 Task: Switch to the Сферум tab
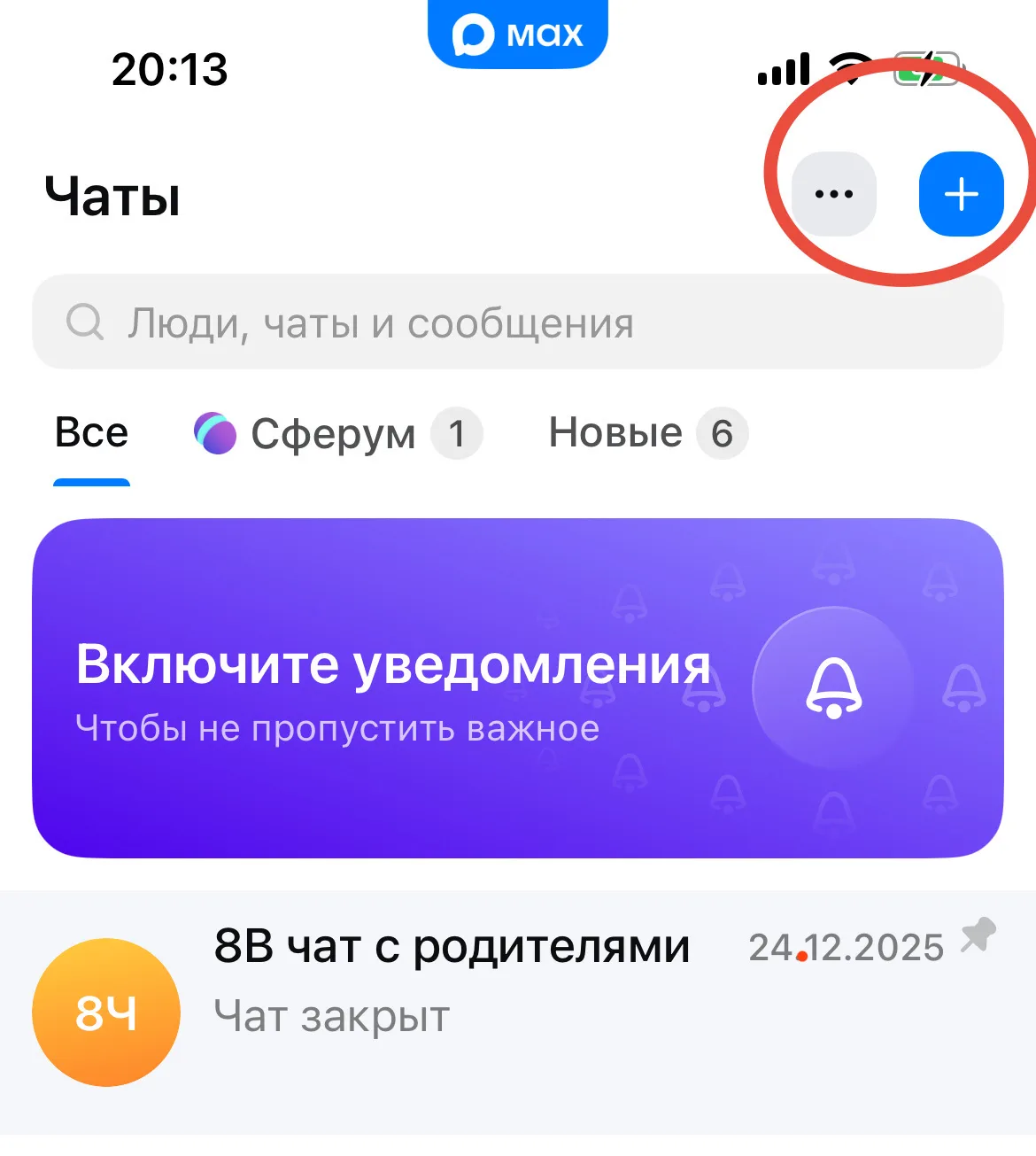(336, 434)
